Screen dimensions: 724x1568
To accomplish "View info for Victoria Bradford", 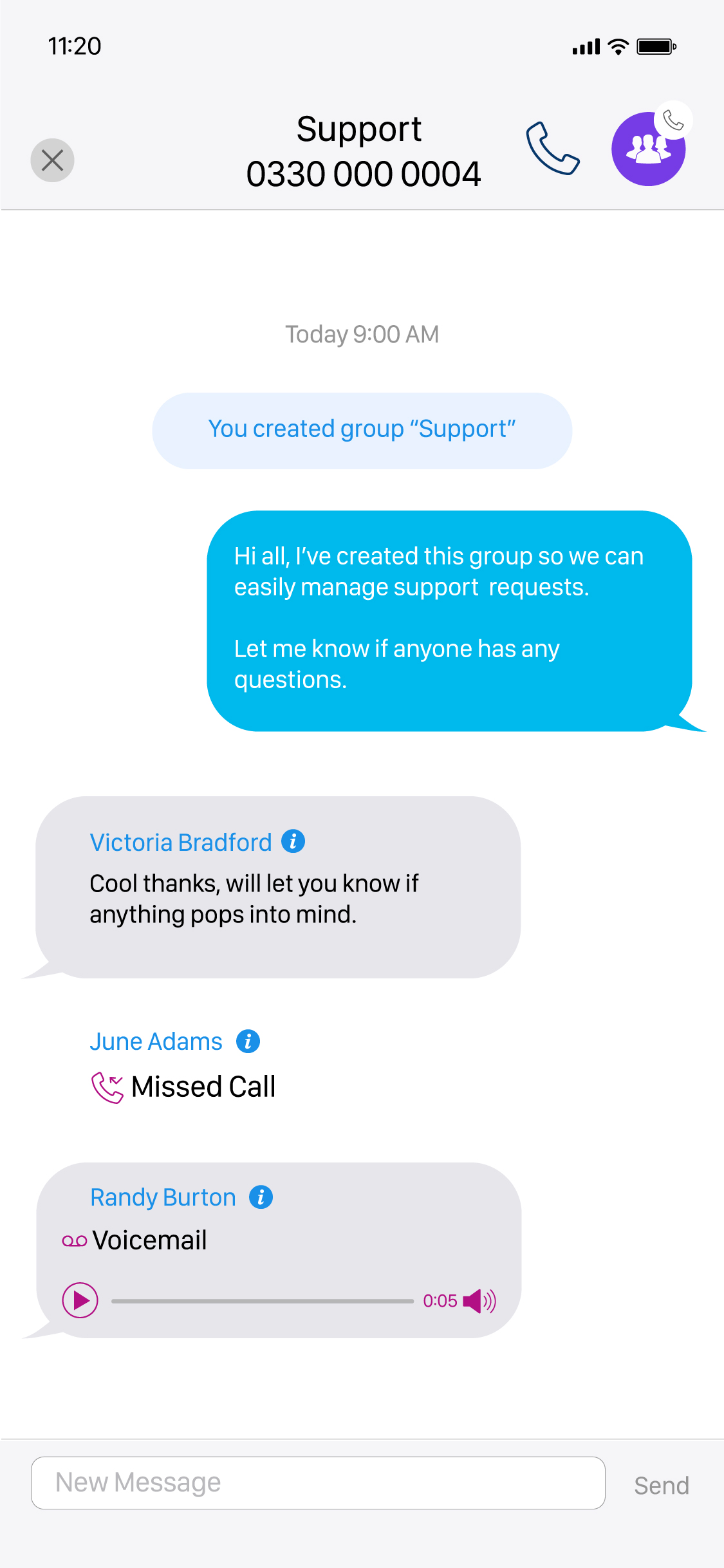I will (x=293, y=841).
